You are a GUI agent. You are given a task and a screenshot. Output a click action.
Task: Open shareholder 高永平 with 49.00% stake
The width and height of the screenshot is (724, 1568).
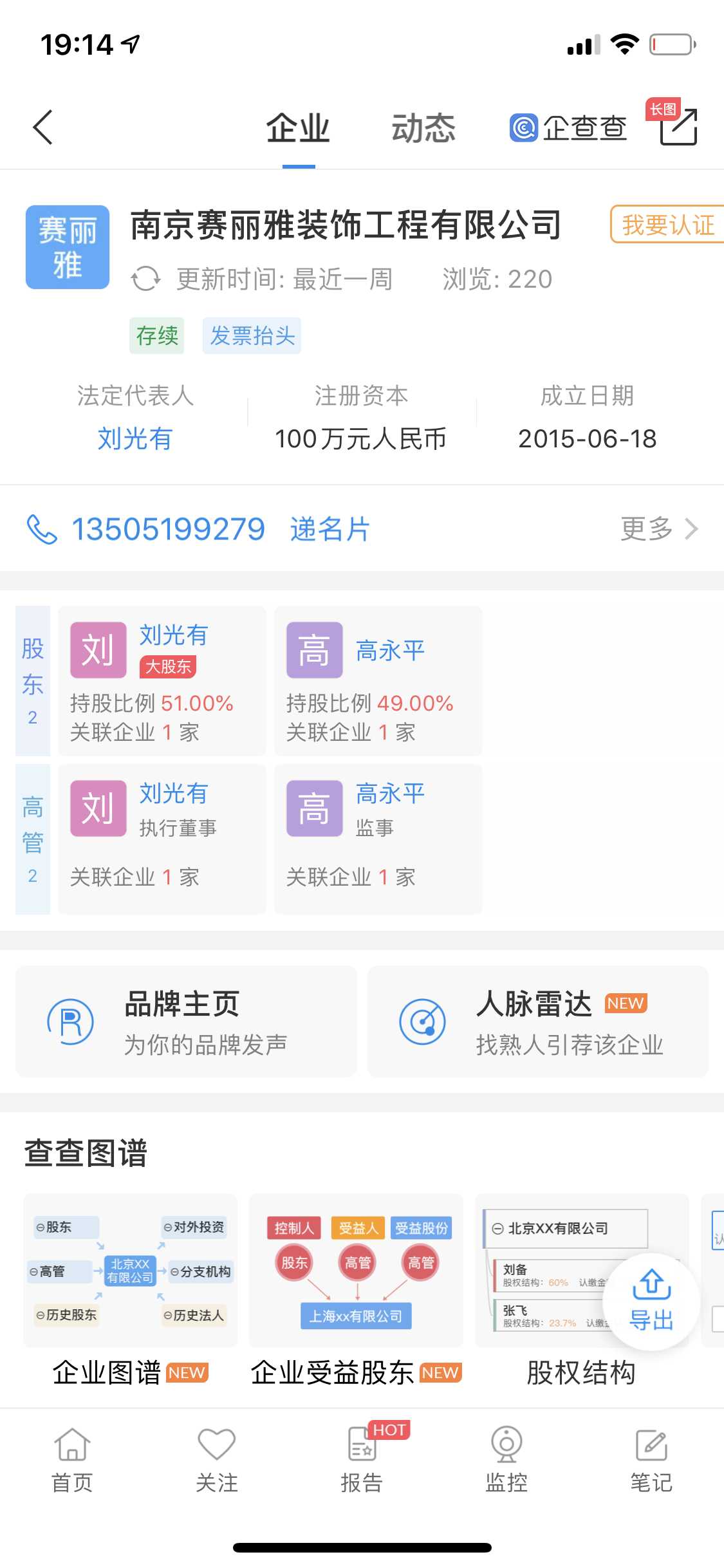click(378, 680)
